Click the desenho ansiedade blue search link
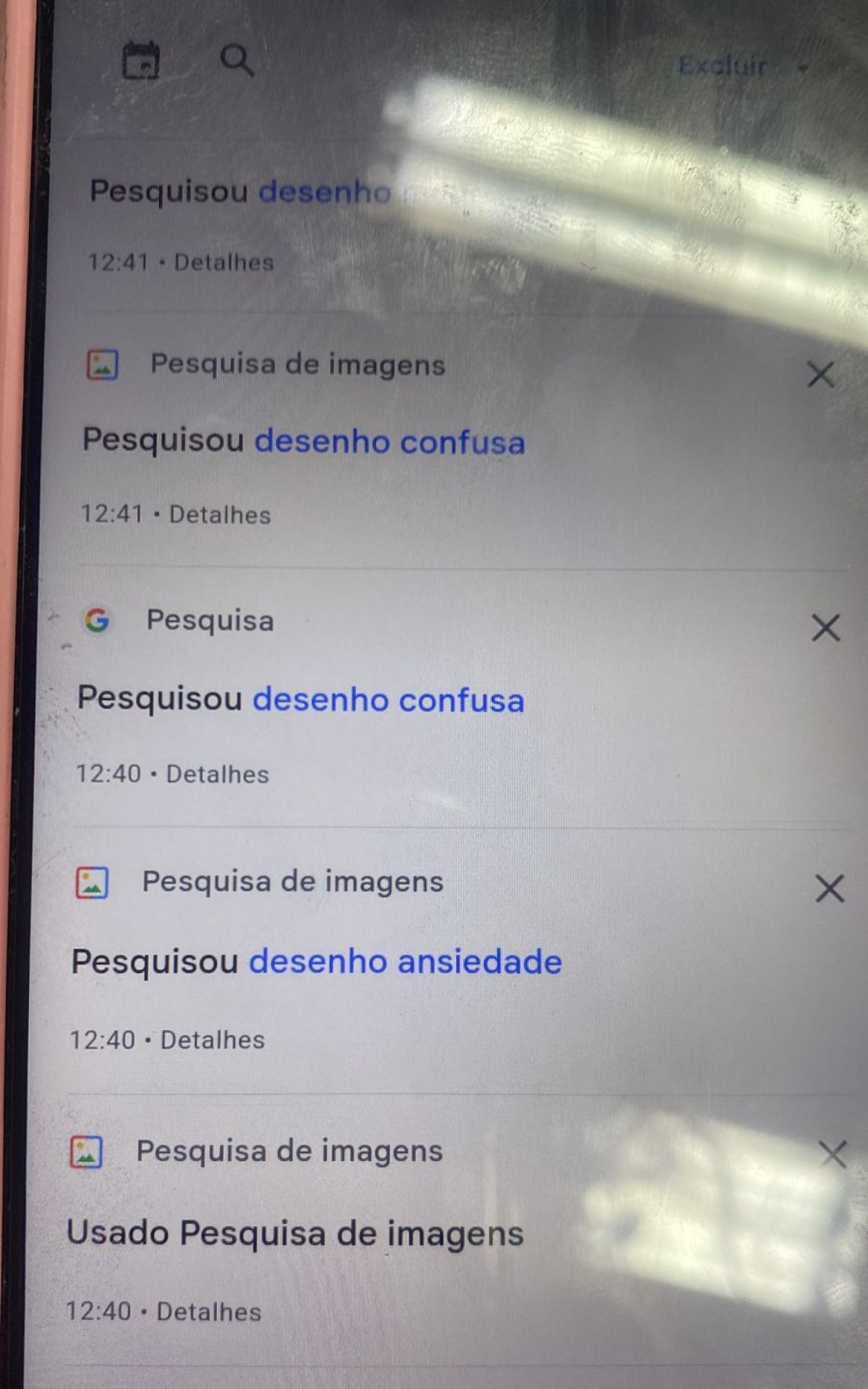The width and height of the screenshot is (868, 1389). (405, 962)
